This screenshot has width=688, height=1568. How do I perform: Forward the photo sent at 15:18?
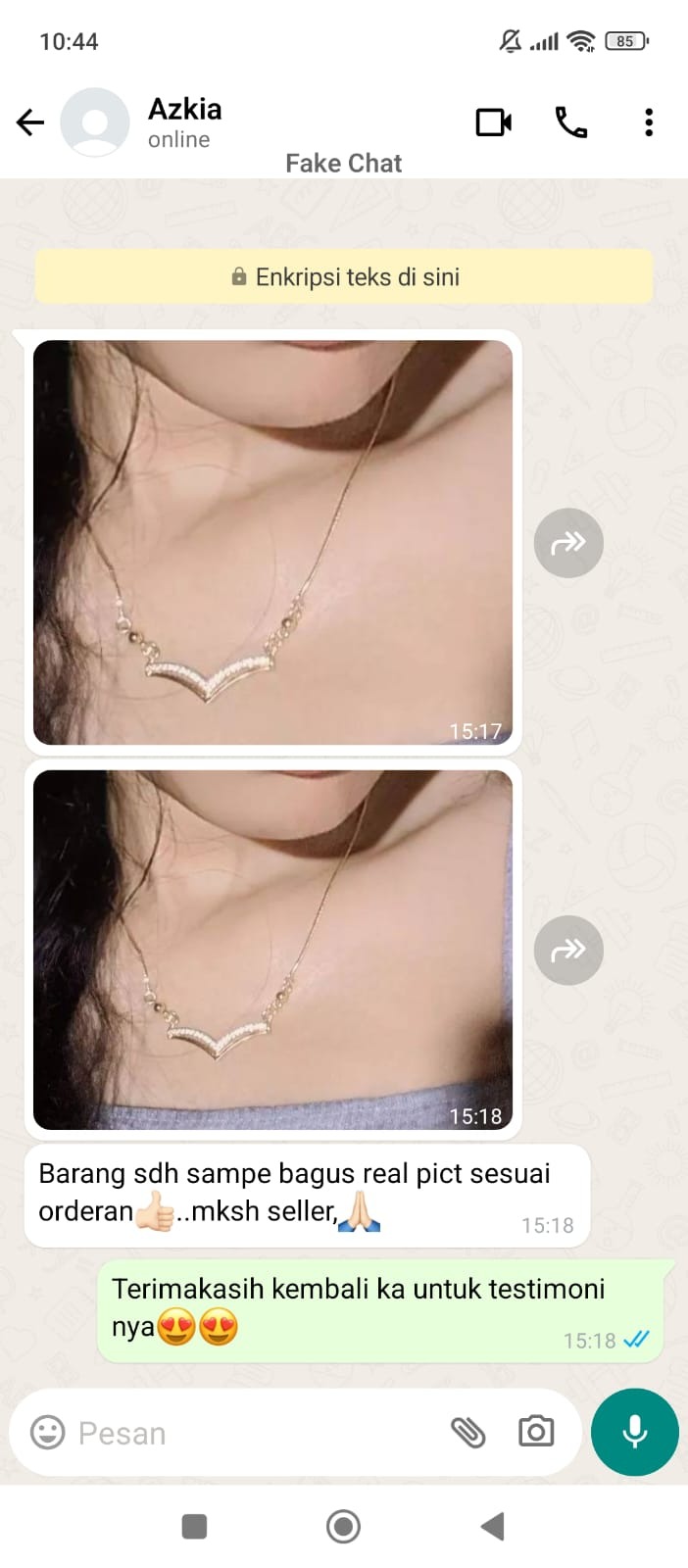(568, 950)
